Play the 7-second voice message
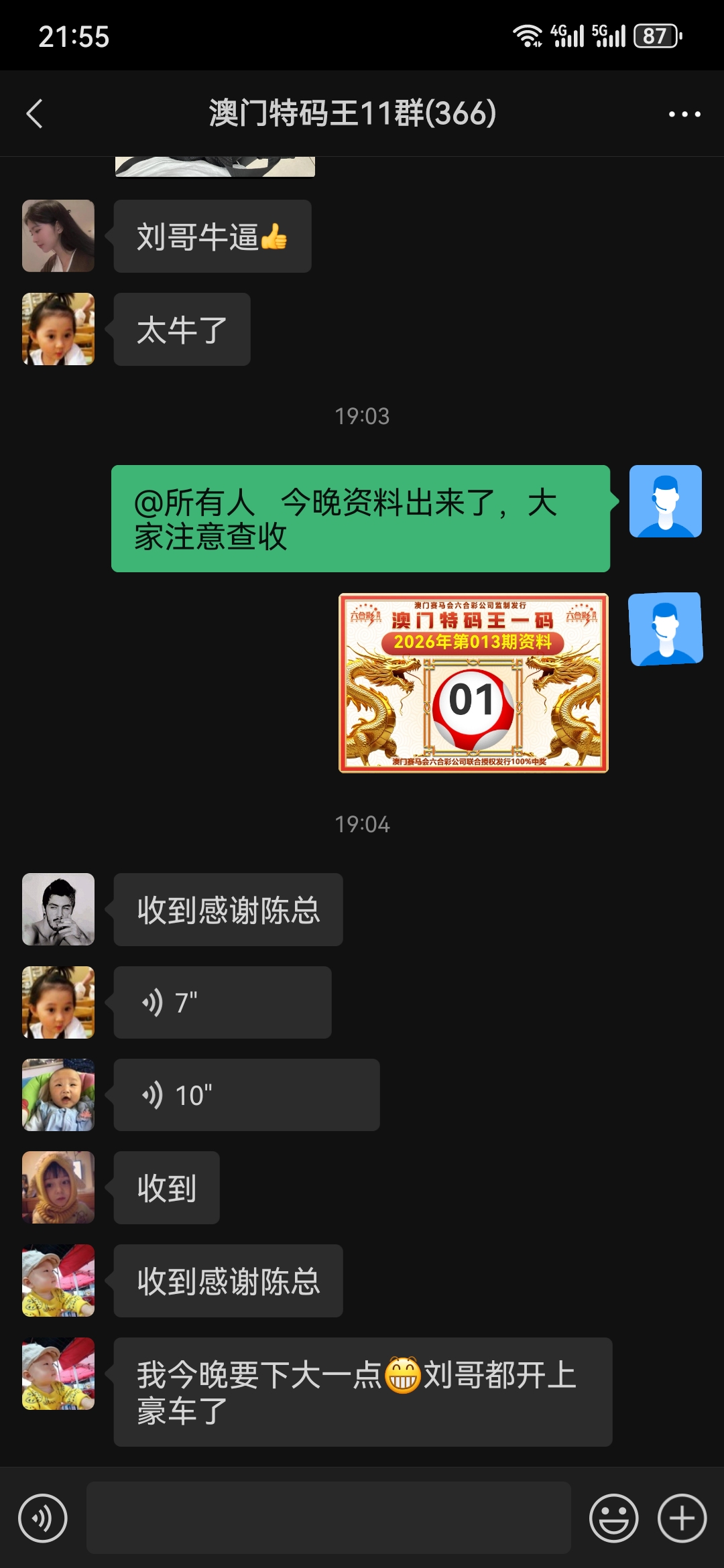The width and height of the screenshot is (724, 1568). tap(222, 1002)
